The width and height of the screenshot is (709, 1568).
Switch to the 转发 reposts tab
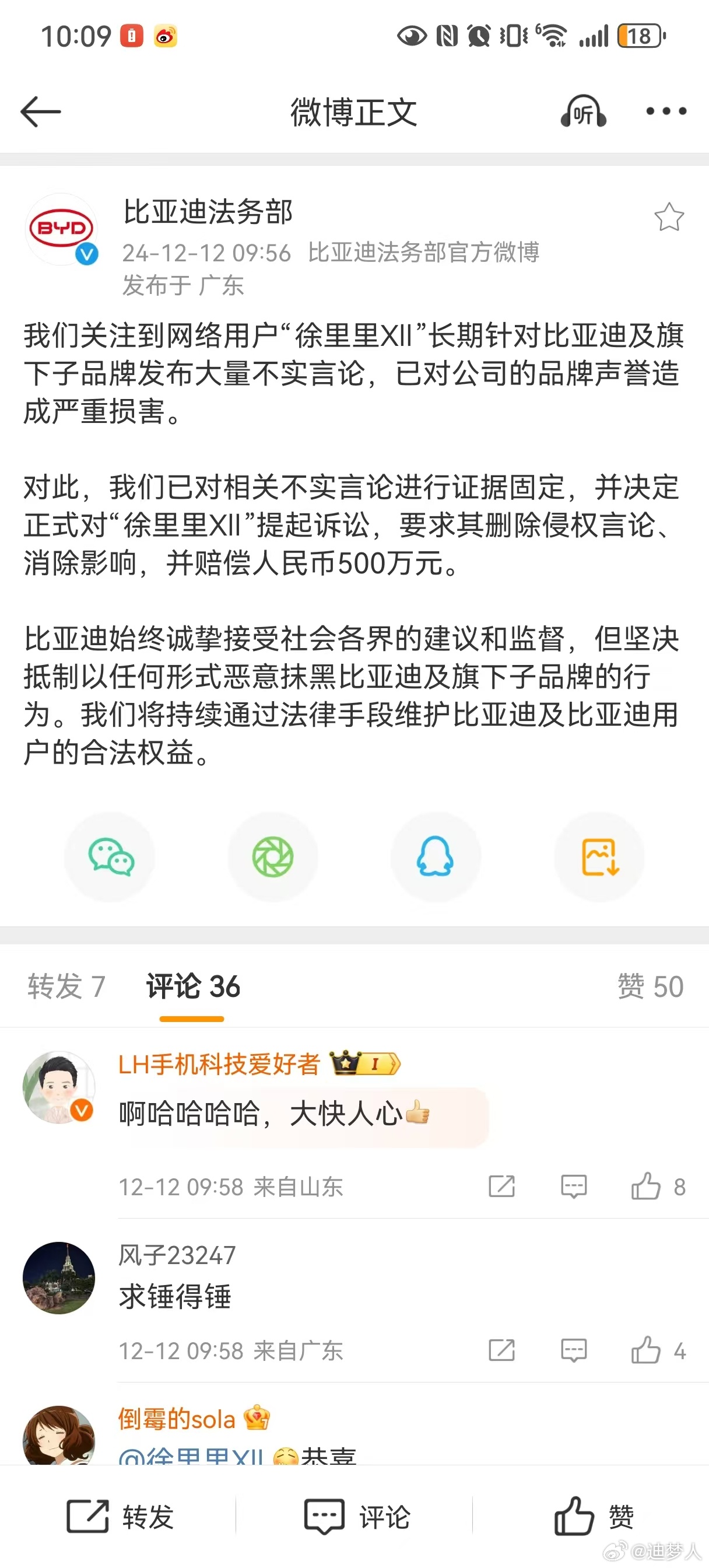66,986
